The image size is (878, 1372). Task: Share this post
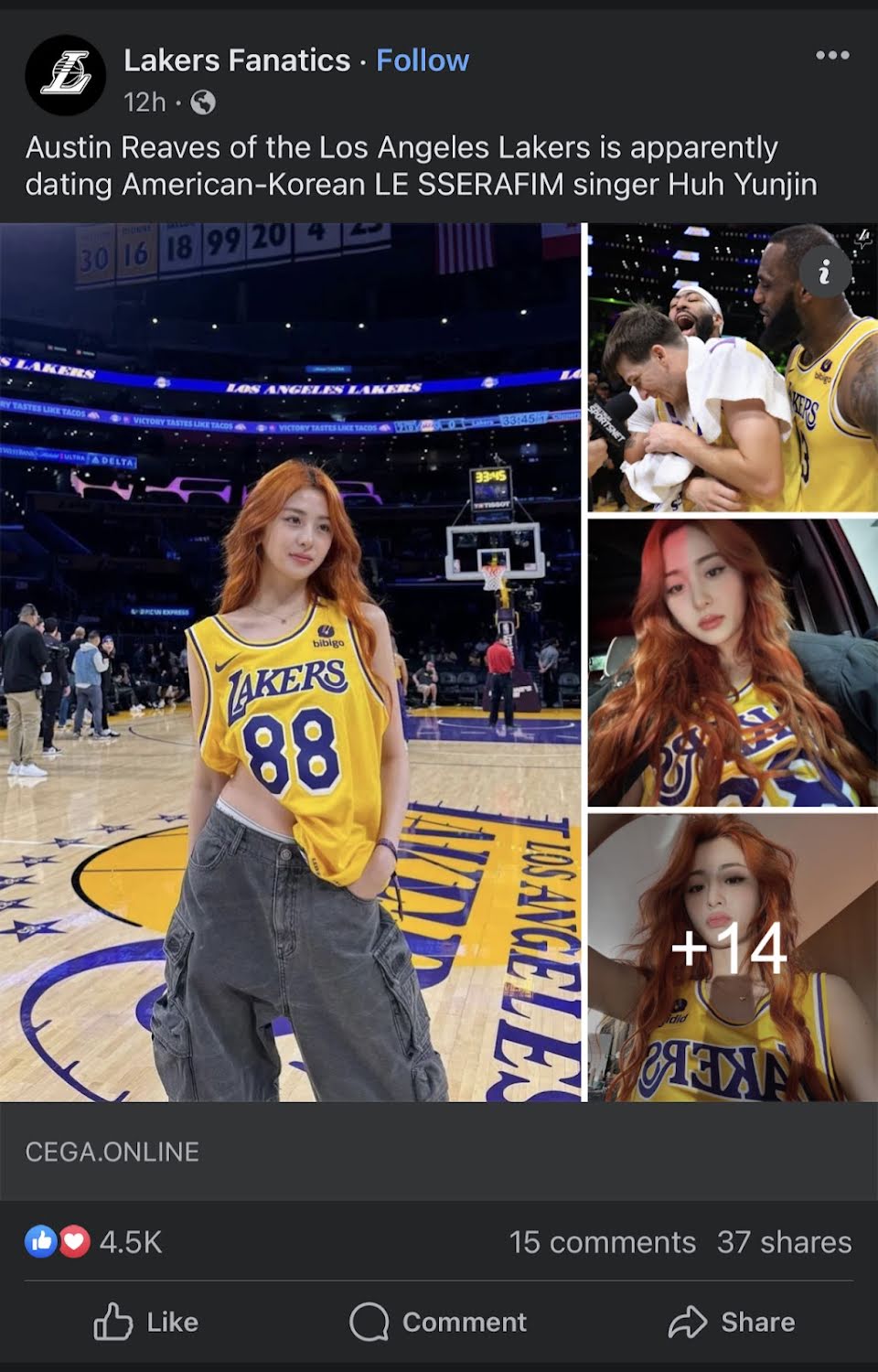(732, 1322)
